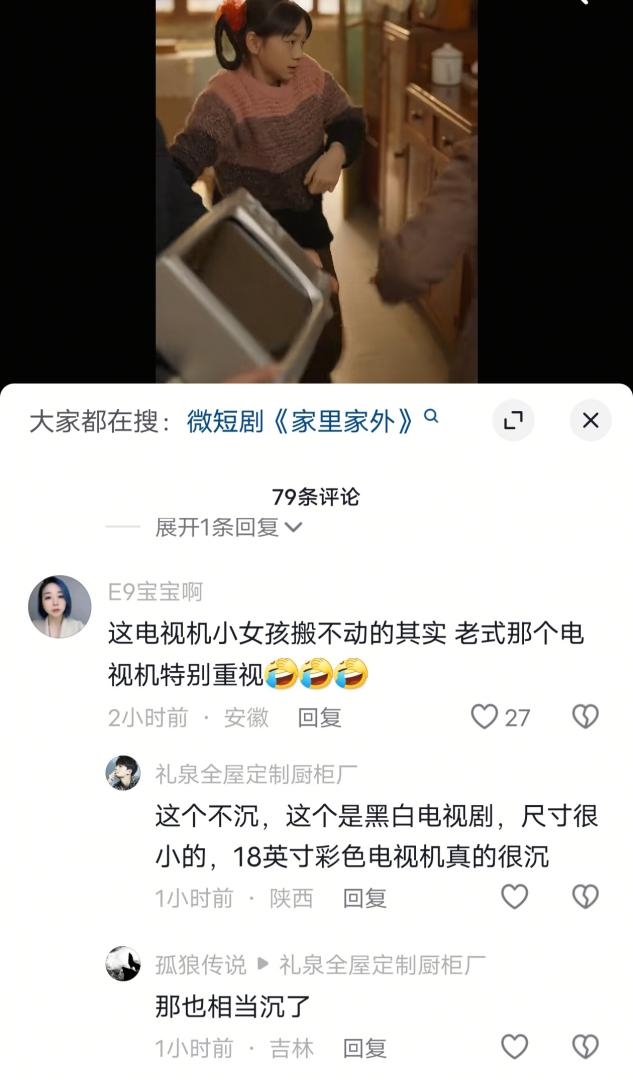Open search suggestion 微短剧《家里家外》
The width and height of the screenshot is (633, 1080).
tap(311, 420)
